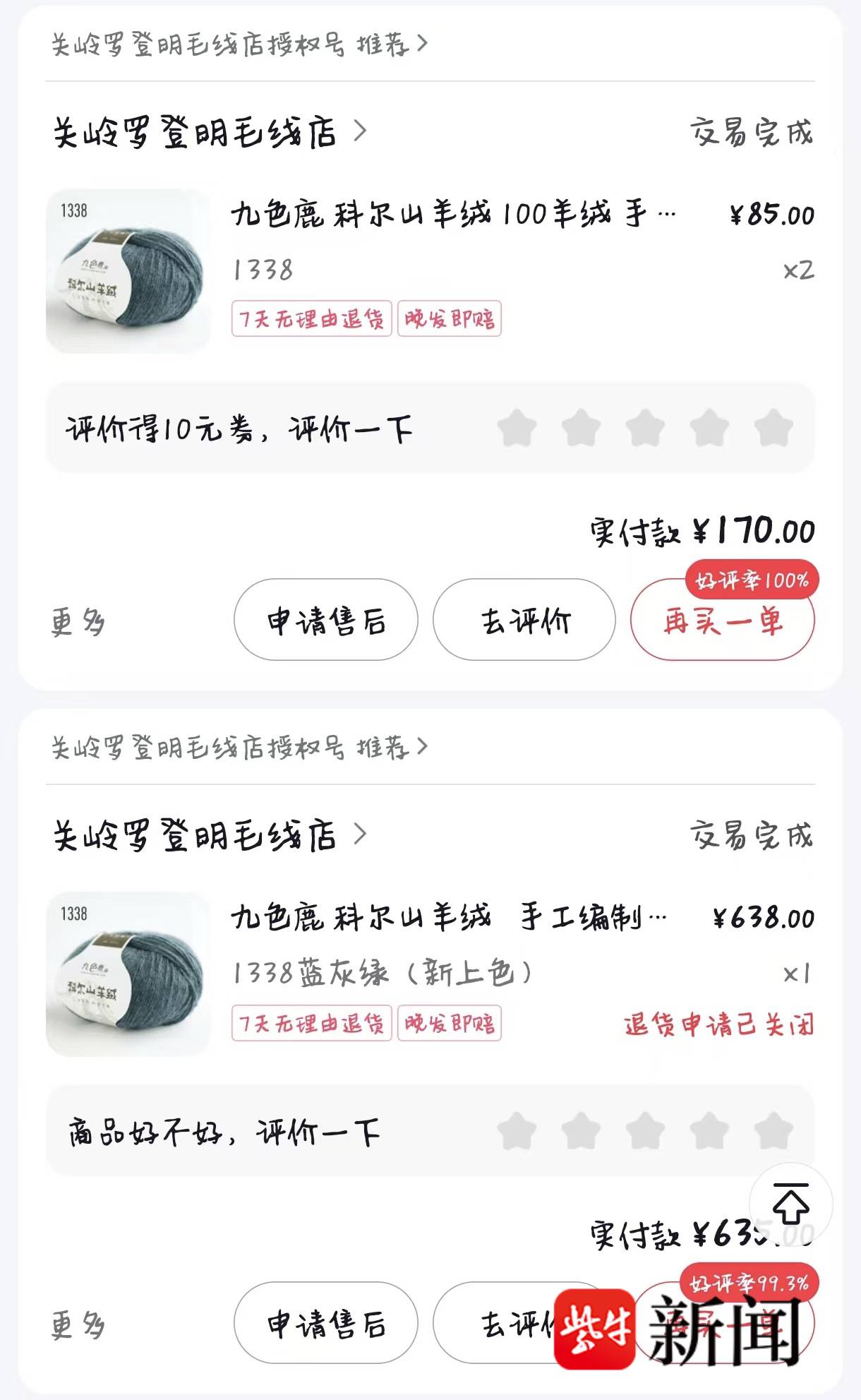Open 关岭罗登明毛线店 shop in ¥638 order
This screenshot has height=1400, width=861.
point(210,835)
